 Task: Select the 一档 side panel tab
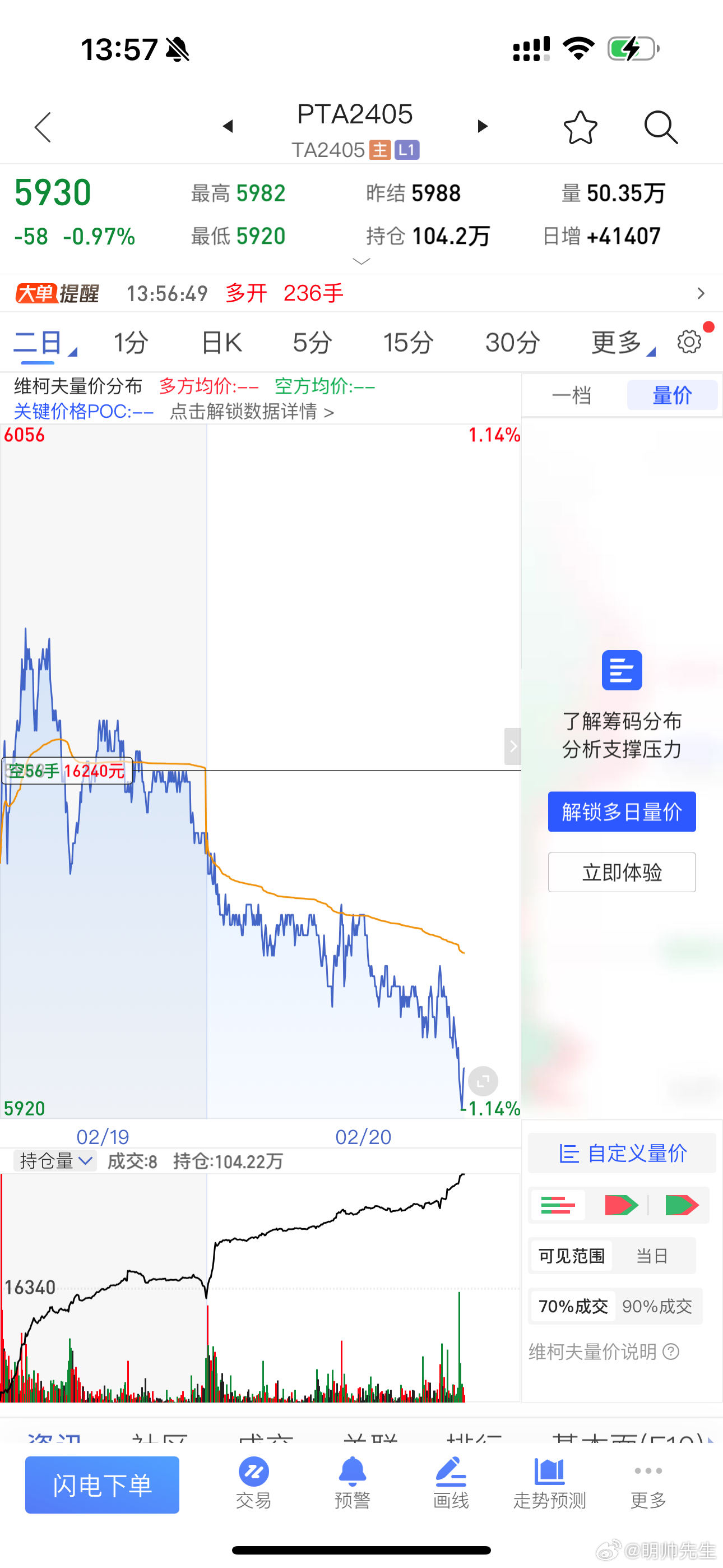[572, 396]
